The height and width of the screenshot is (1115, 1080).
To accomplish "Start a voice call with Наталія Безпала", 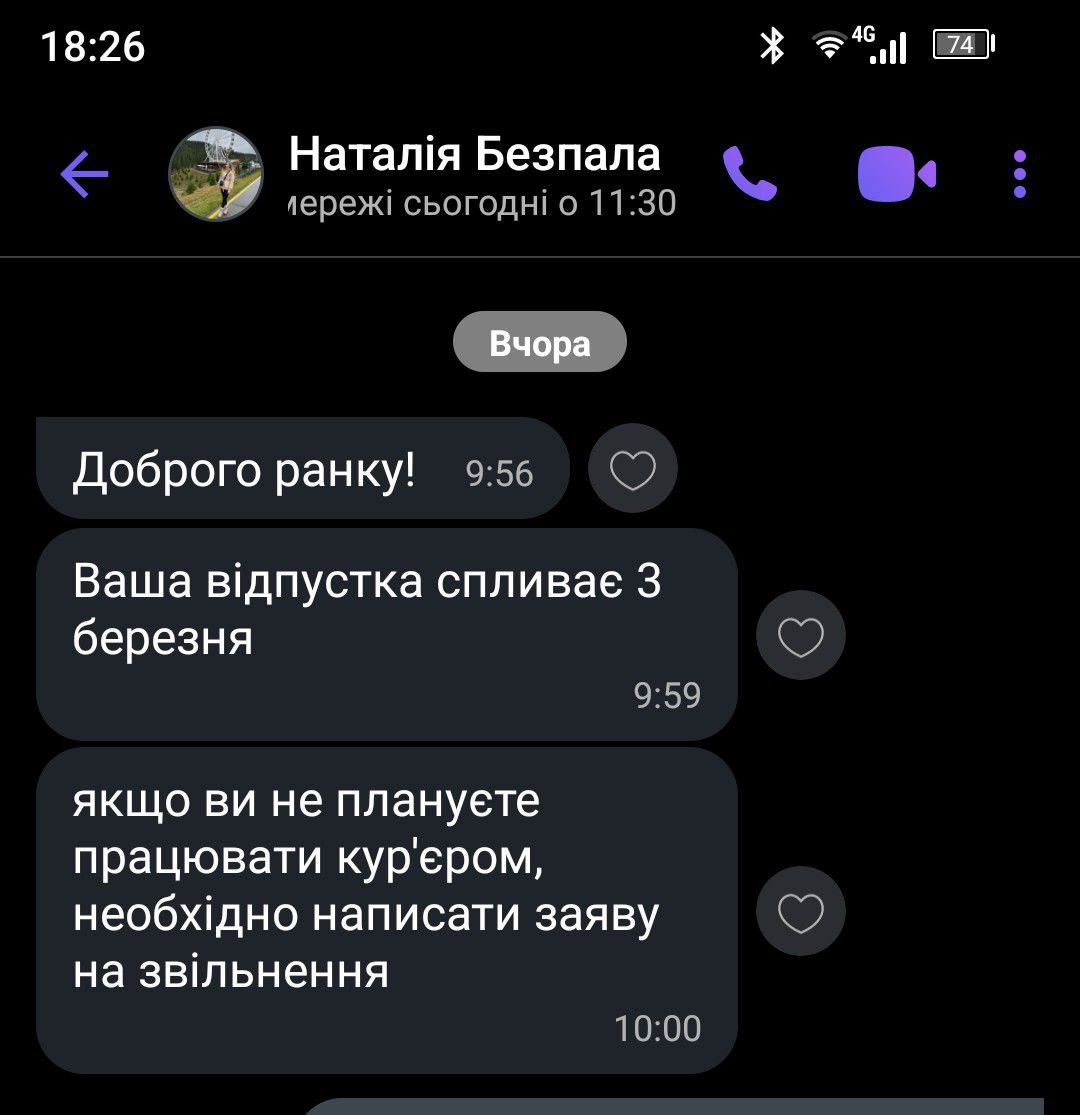I will pyautogui.click(x=749, y=174).
